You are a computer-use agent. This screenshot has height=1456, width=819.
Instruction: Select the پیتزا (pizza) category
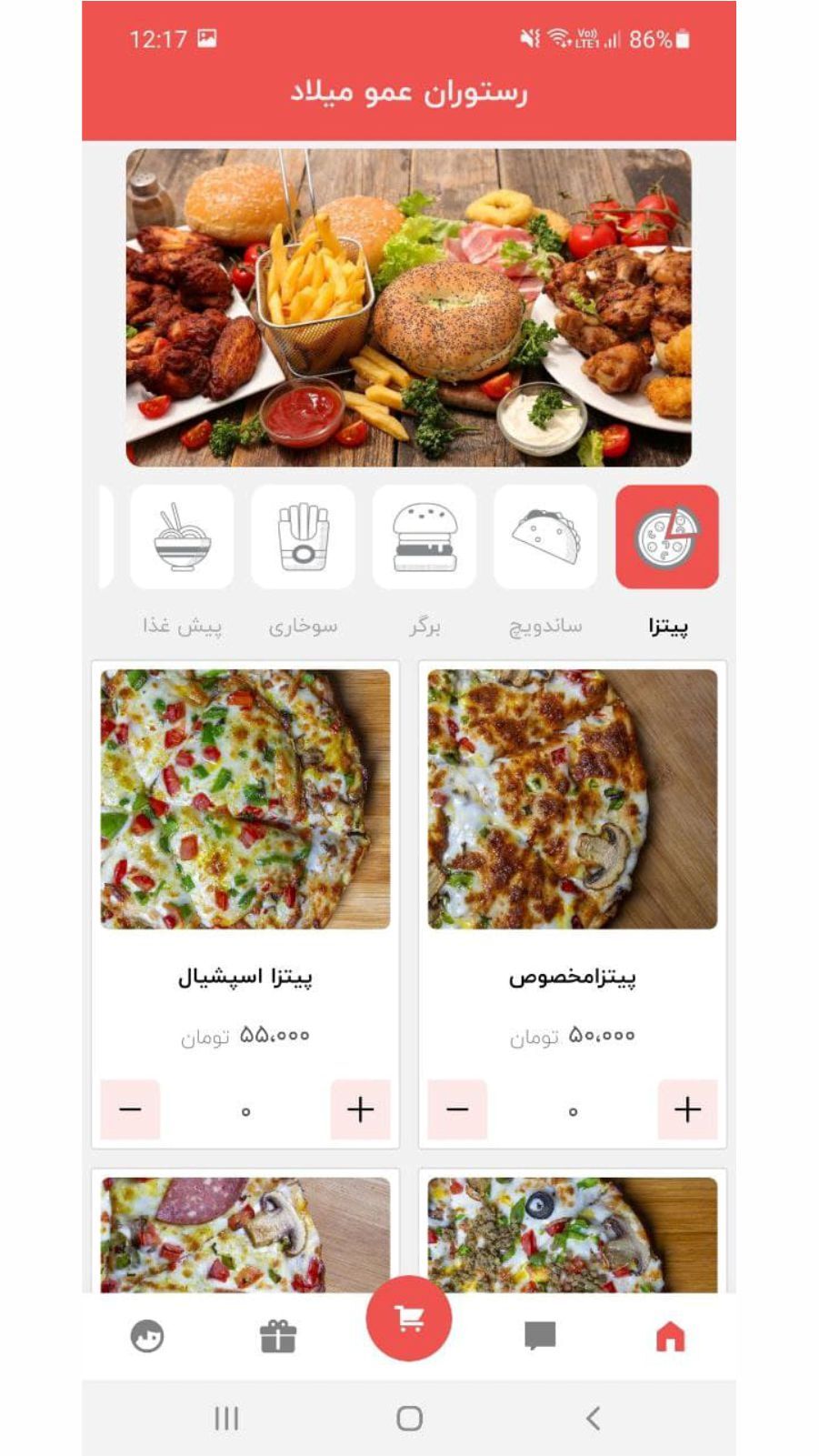pos(666,537)
